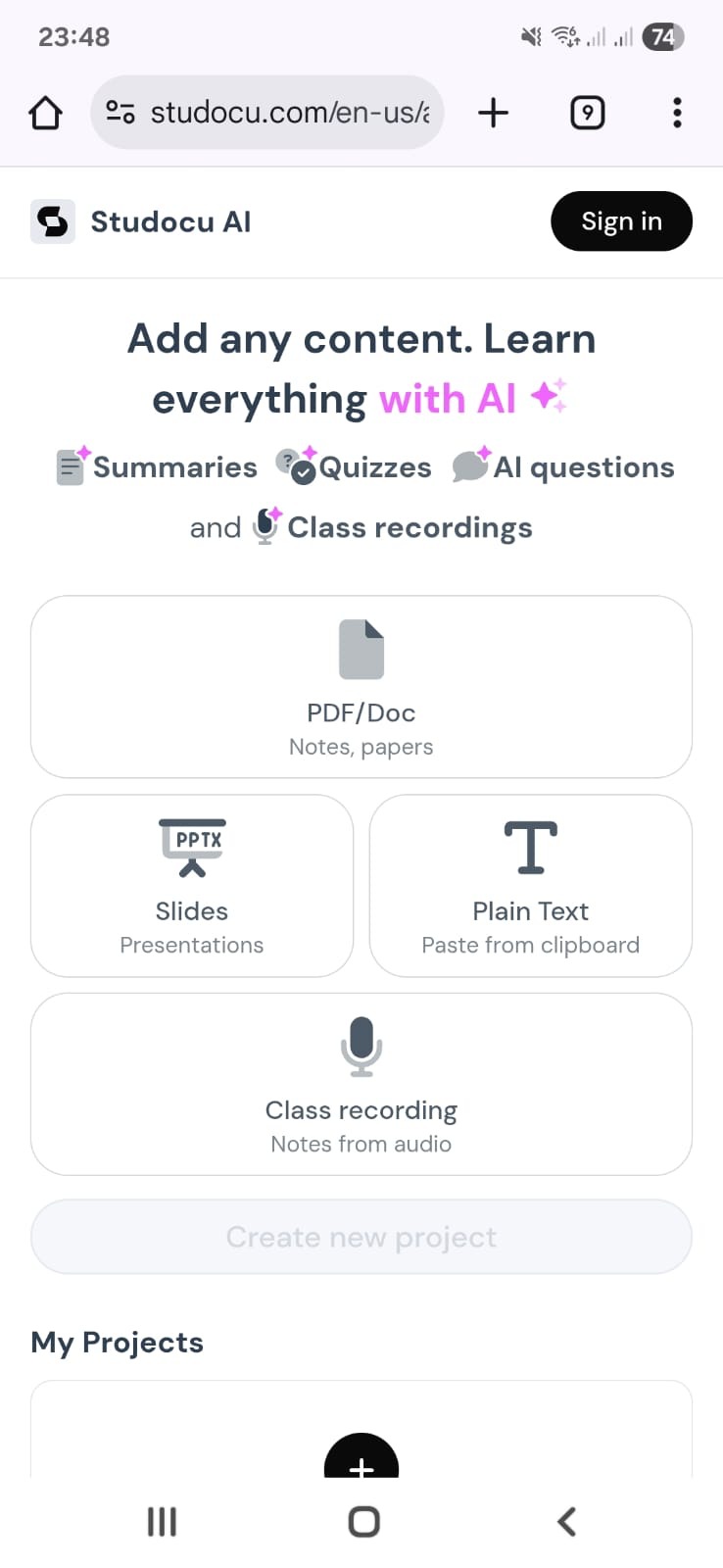Image resolution: width=723 pixels, height=1568 pixels.
Task: Open the Studocu AI logo link
Action: tap(142, 221)
